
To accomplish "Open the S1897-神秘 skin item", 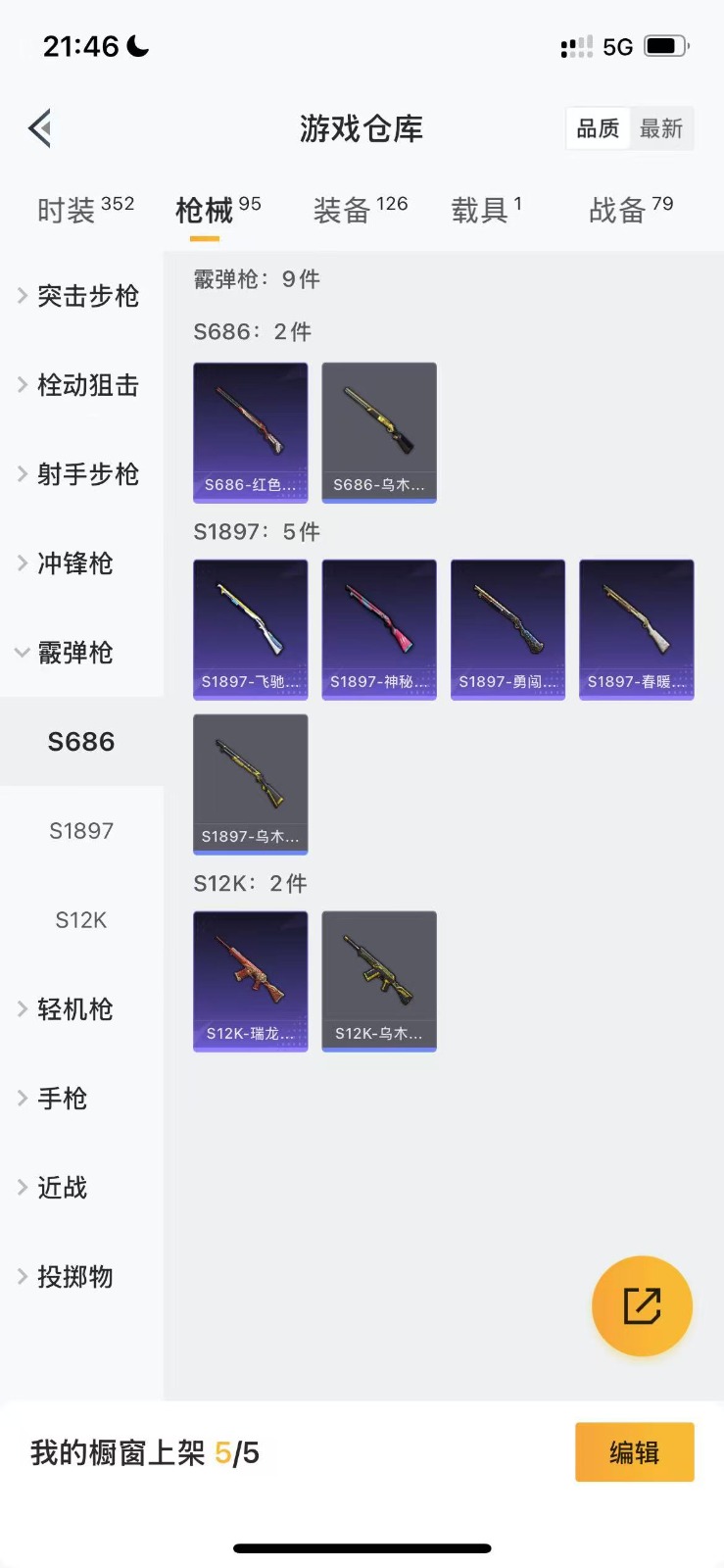I will point(379,629).
